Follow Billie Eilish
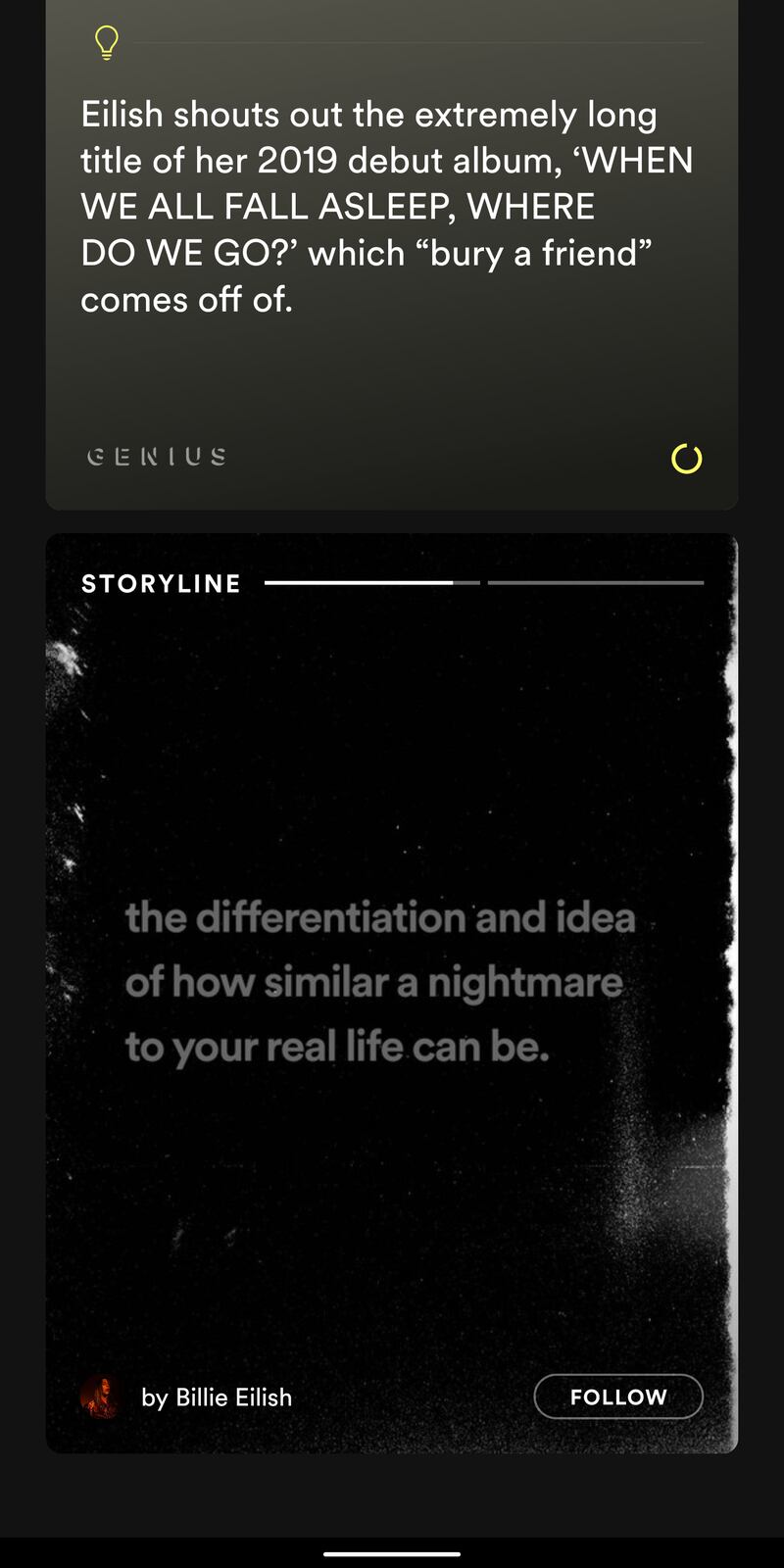Viewport: 784px width, 1568px height. click(618, 1396)
